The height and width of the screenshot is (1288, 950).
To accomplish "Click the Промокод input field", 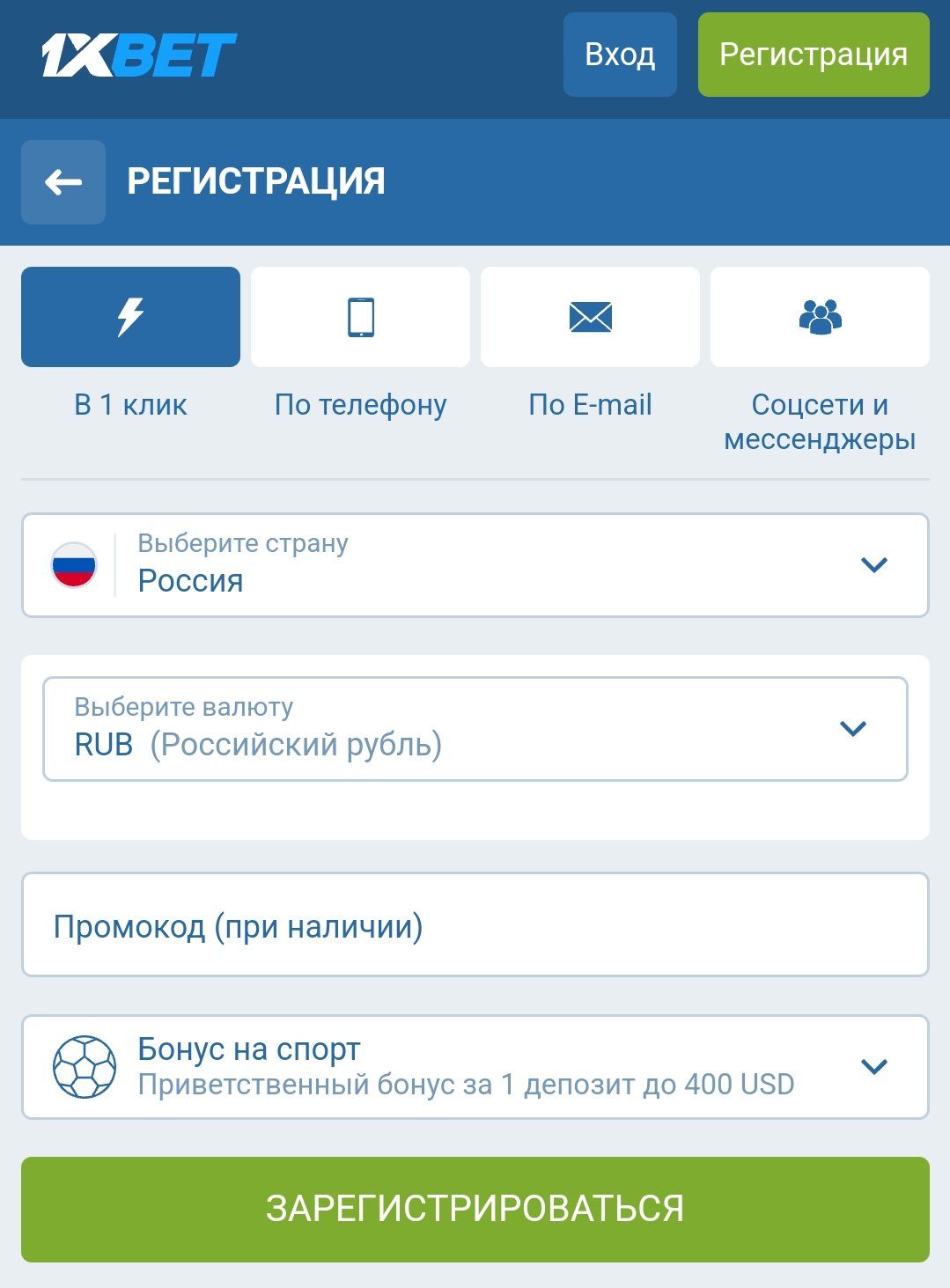I will tap(475, 924).
